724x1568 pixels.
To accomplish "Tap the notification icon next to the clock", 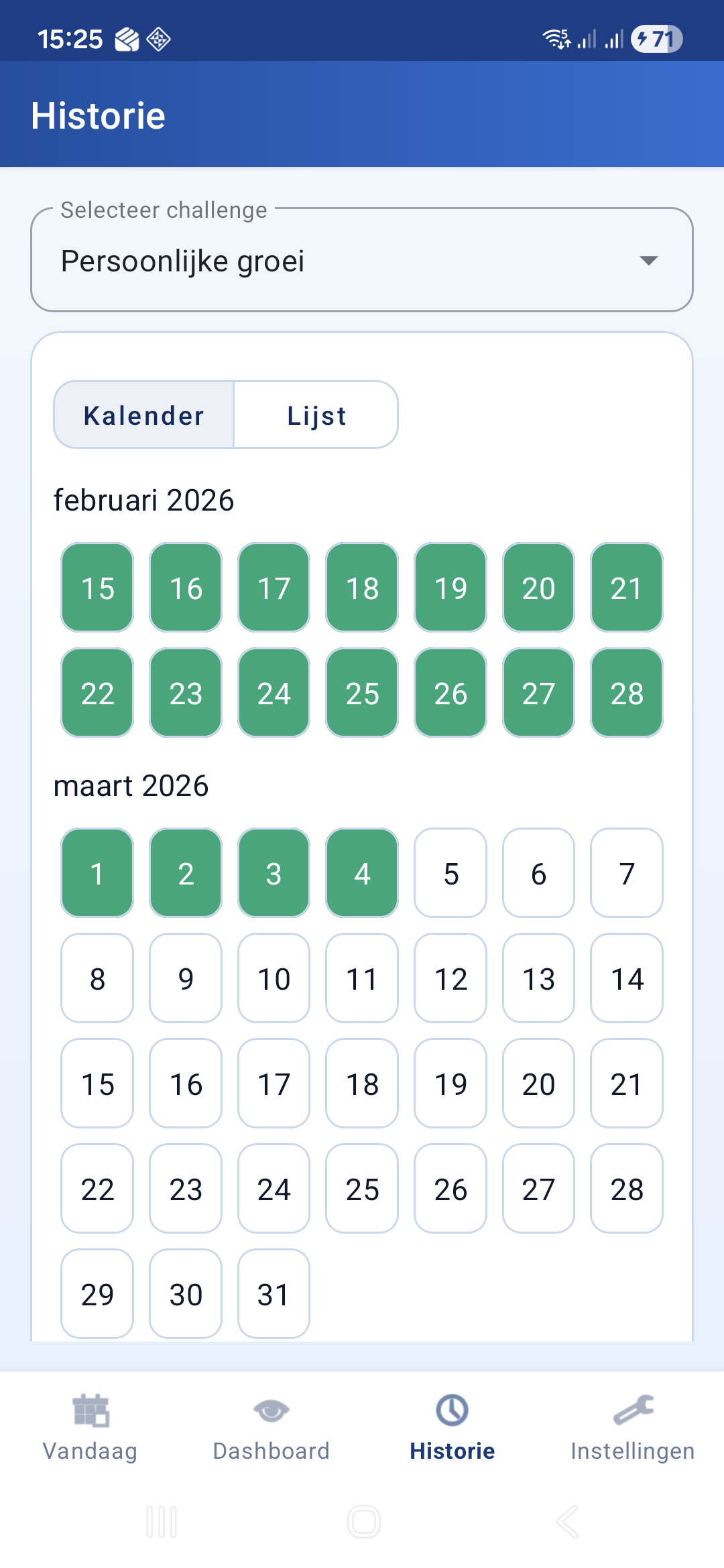I will (x=127, y=38).
